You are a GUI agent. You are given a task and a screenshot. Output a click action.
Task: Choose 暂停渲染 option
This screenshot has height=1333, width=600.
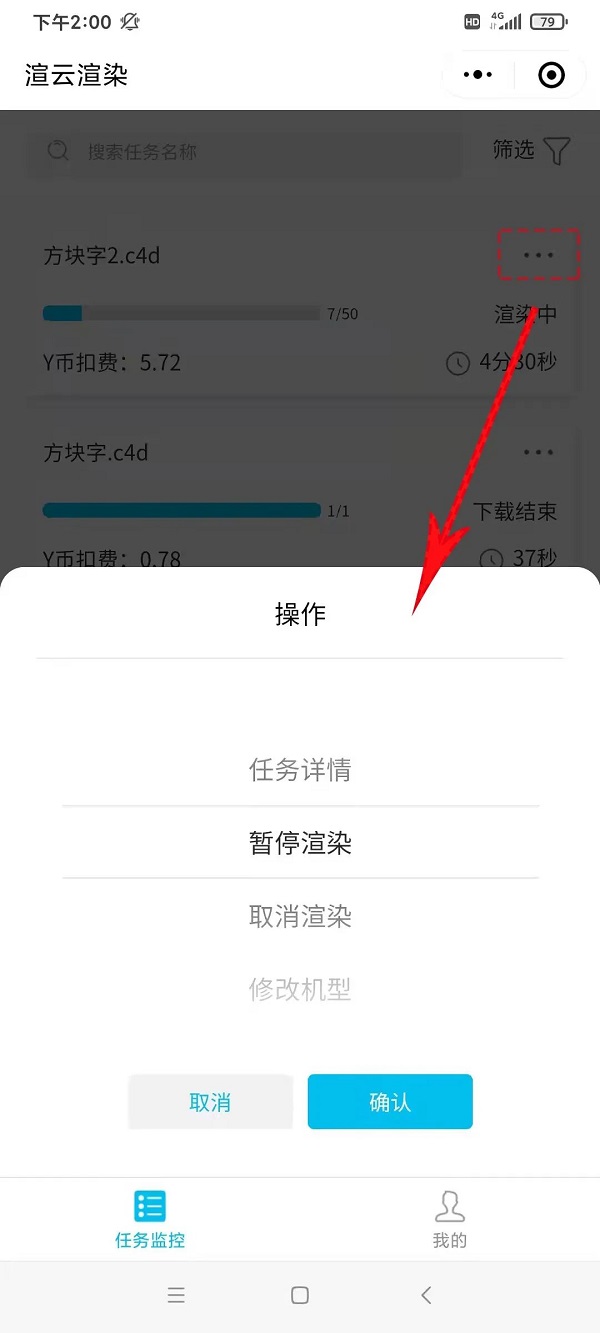coord(300,843)
